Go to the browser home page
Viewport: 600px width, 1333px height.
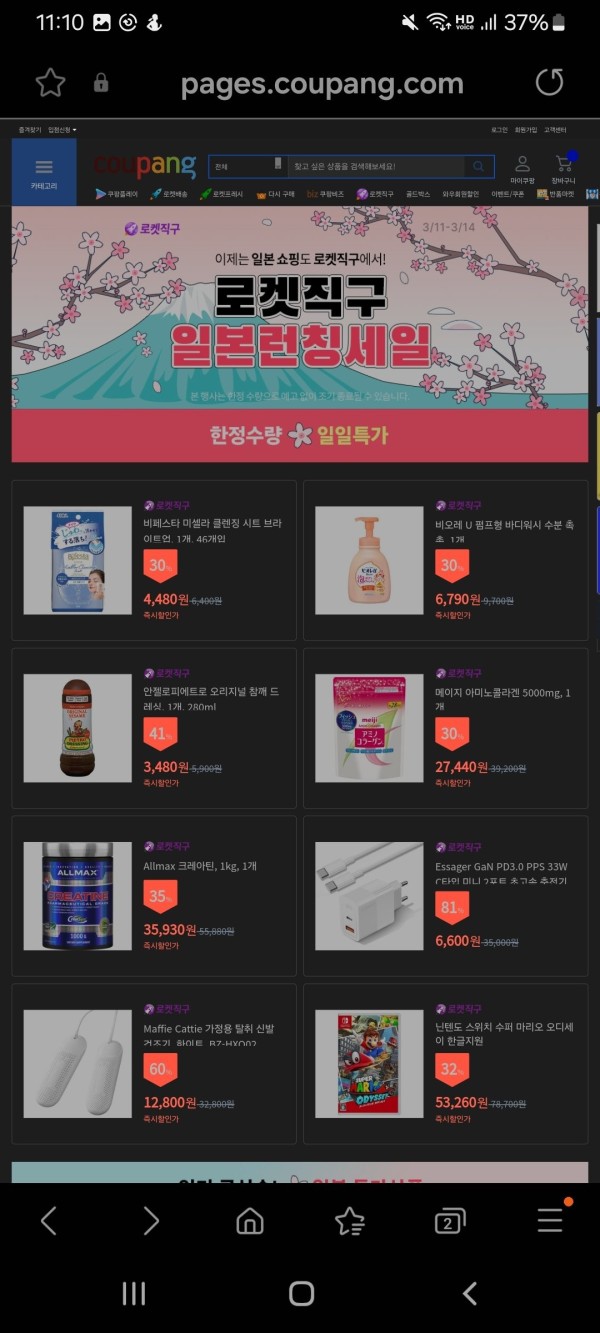[x=250, y=1221]
